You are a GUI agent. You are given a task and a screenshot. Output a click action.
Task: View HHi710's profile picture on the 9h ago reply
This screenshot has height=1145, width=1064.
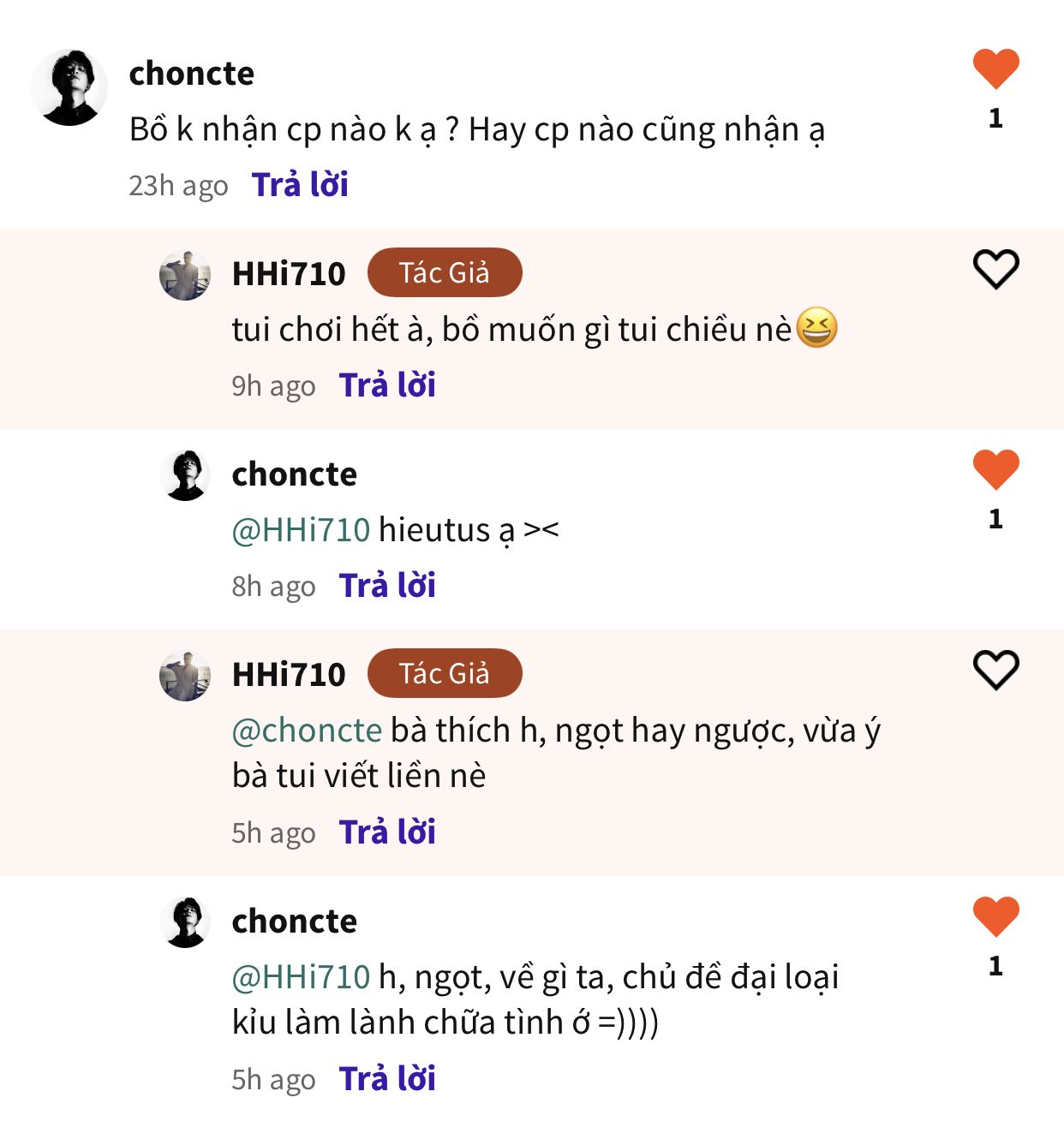pos(185,276)
